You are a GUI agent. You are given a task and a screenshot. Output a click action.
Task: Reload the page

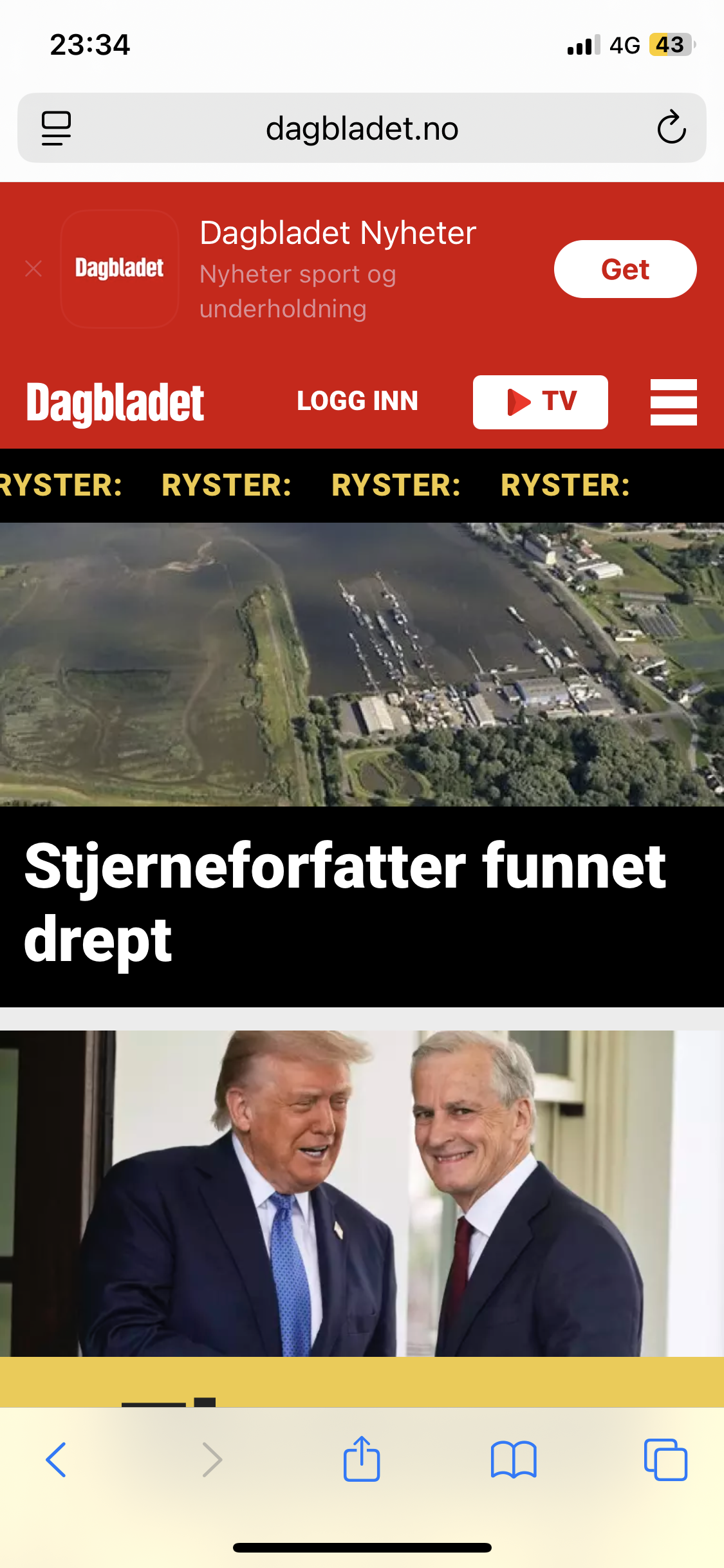click(671, 127)
